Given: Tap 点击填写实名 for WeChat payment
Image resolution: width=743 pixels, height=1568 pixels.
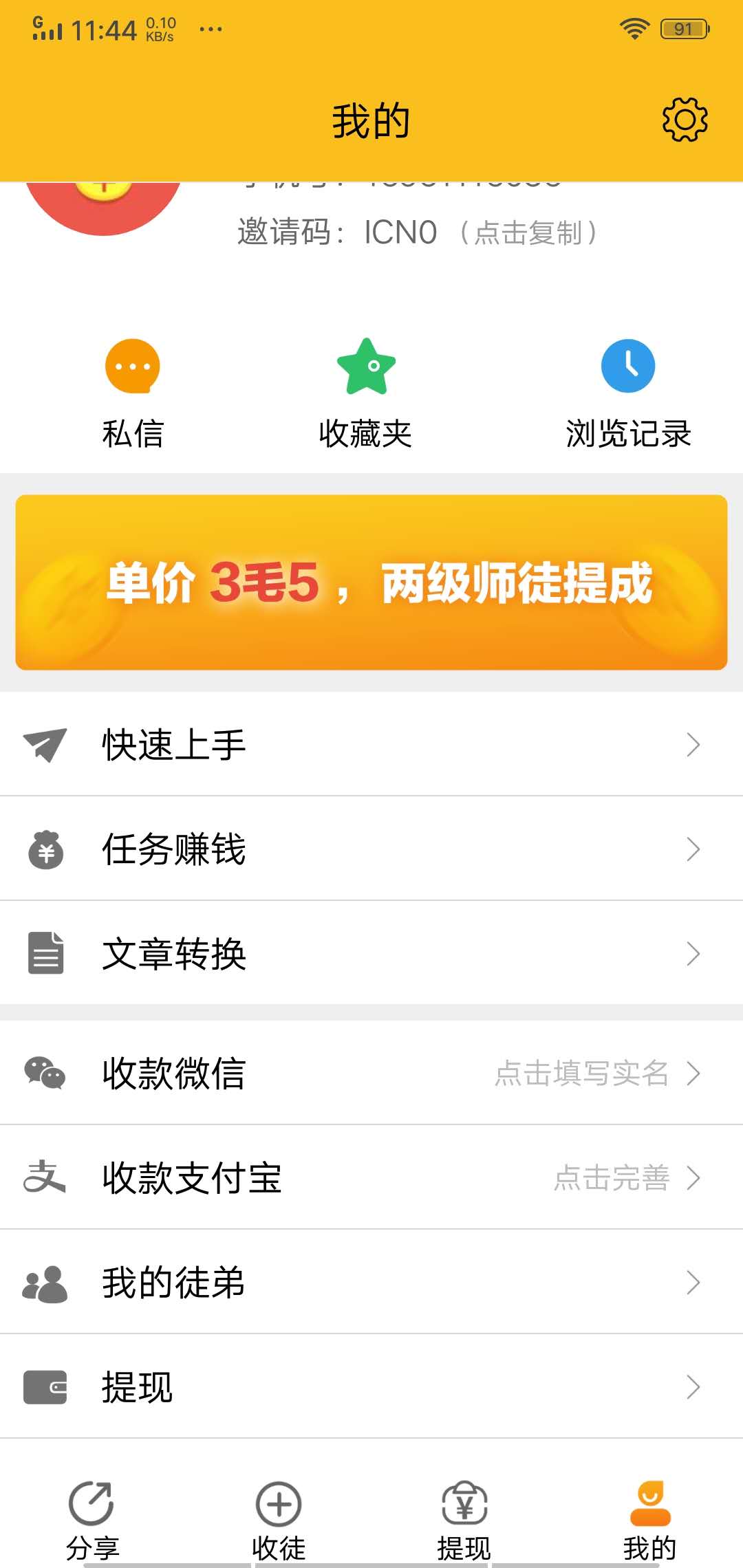Looking at the screenshot, I should point(581,1074).
